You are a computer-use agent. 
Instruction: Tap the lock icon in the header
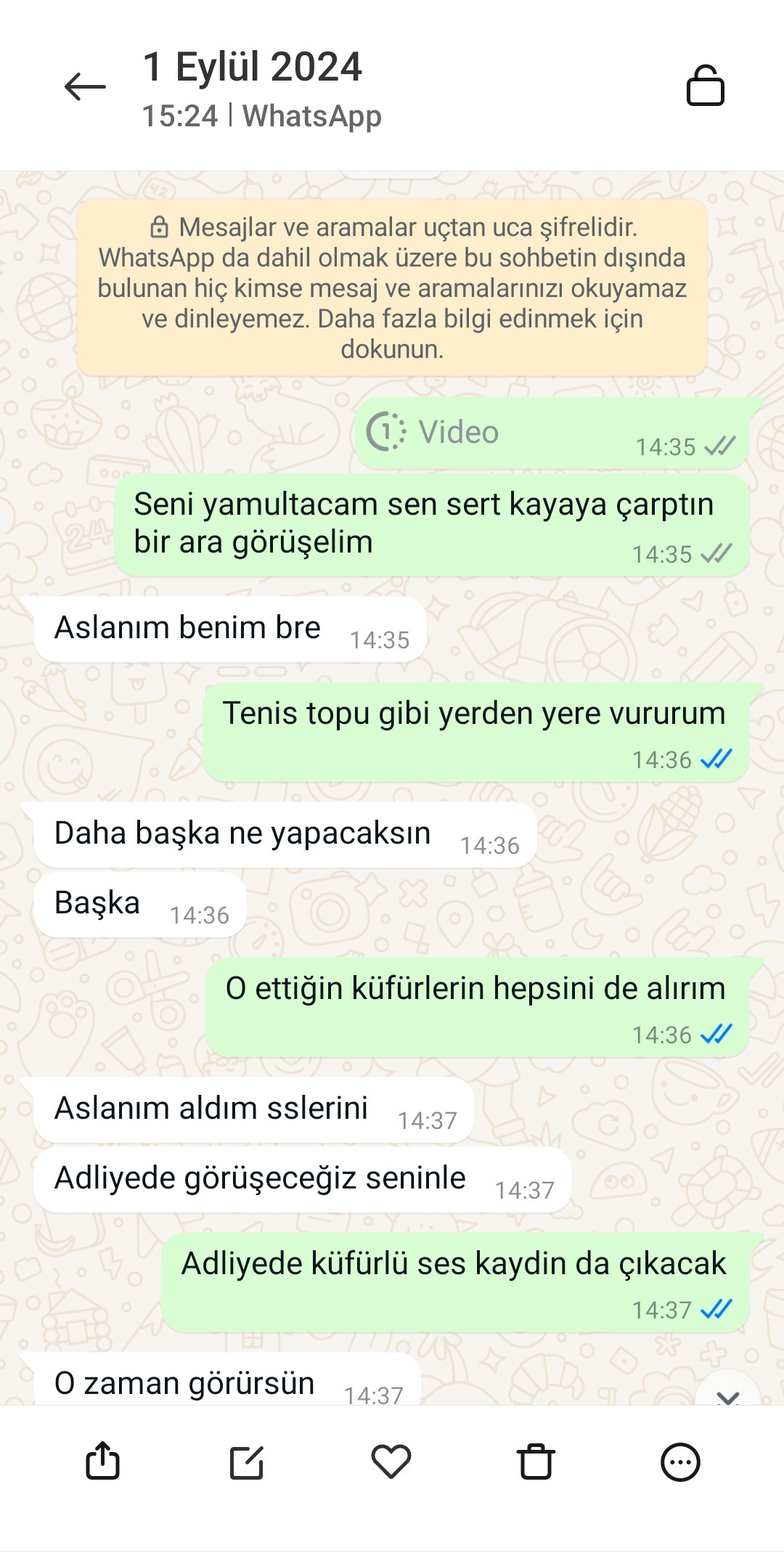(x=706, y=86)
